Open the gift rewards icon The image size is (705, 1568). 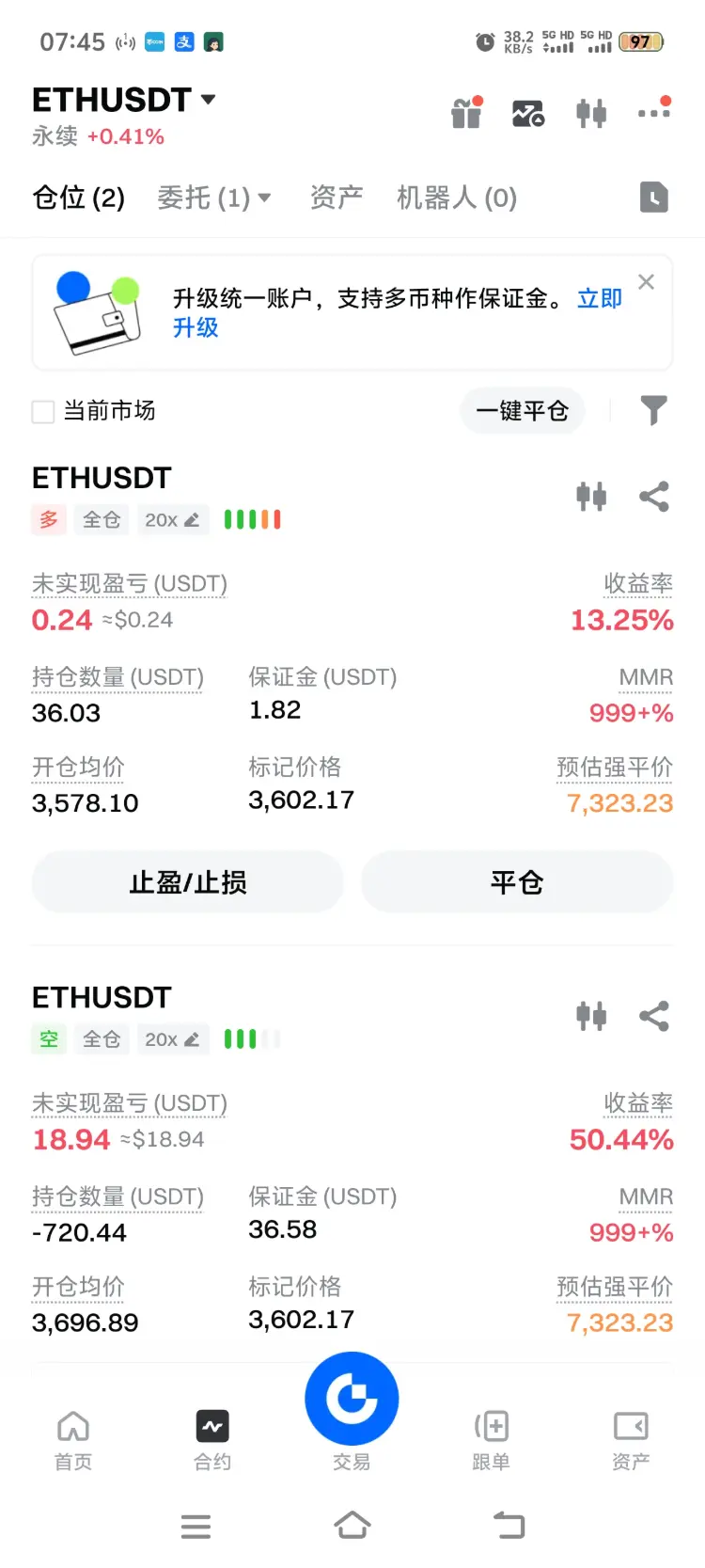click(466, 113)
